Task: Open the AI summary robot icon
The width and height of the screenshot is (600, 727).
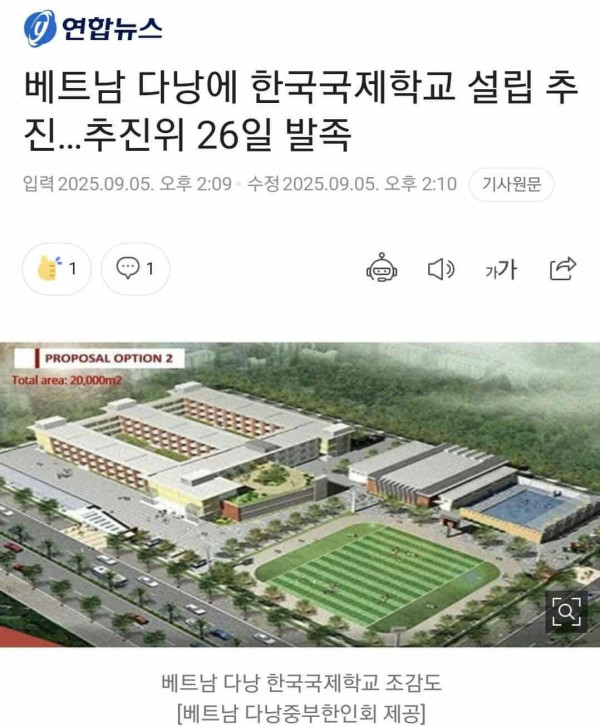Action: pyautogui.click(x=382, y=269)
